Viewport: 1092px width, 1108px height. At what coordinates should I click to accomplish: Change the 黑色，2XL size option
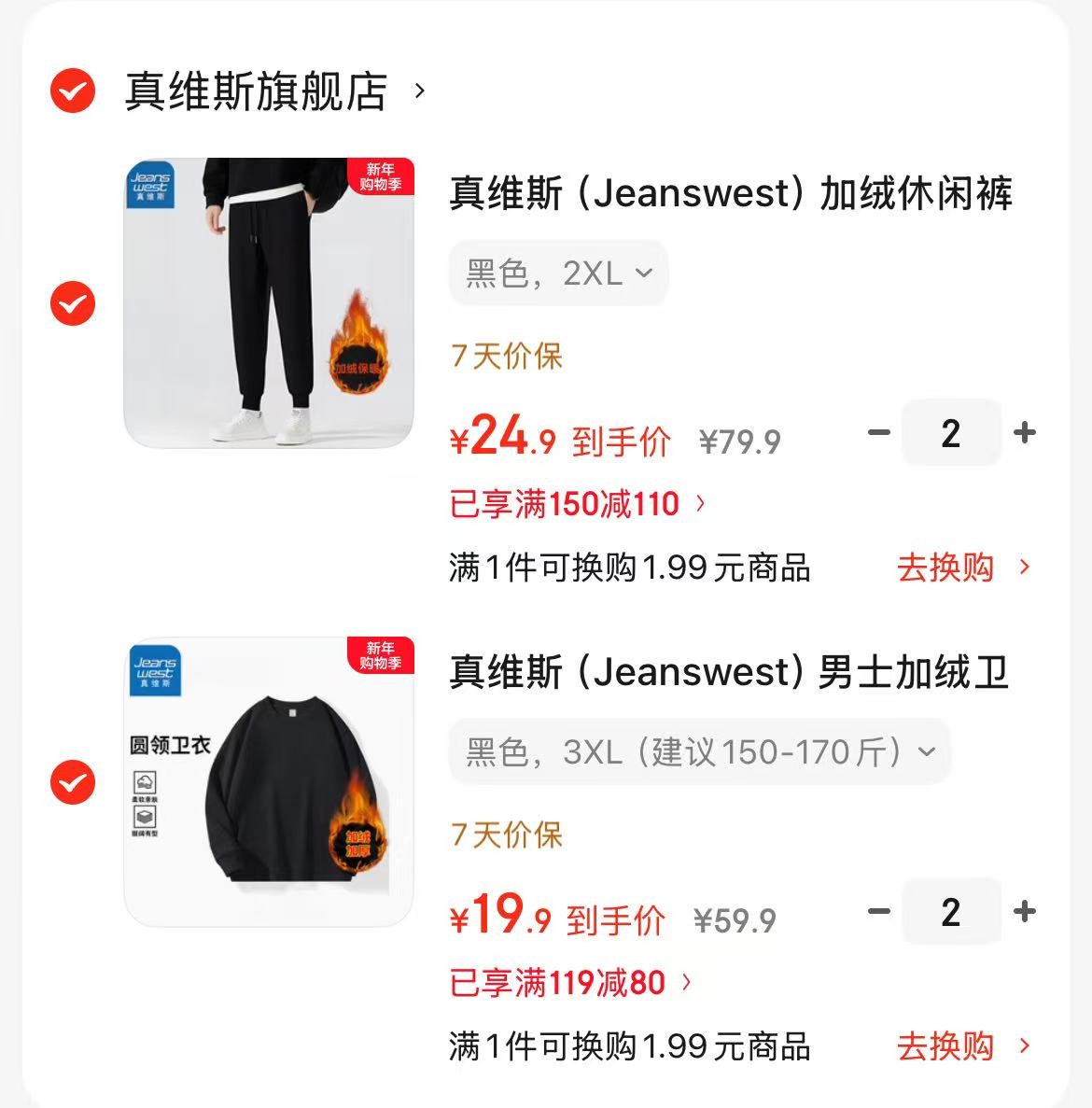pos(558,273)
